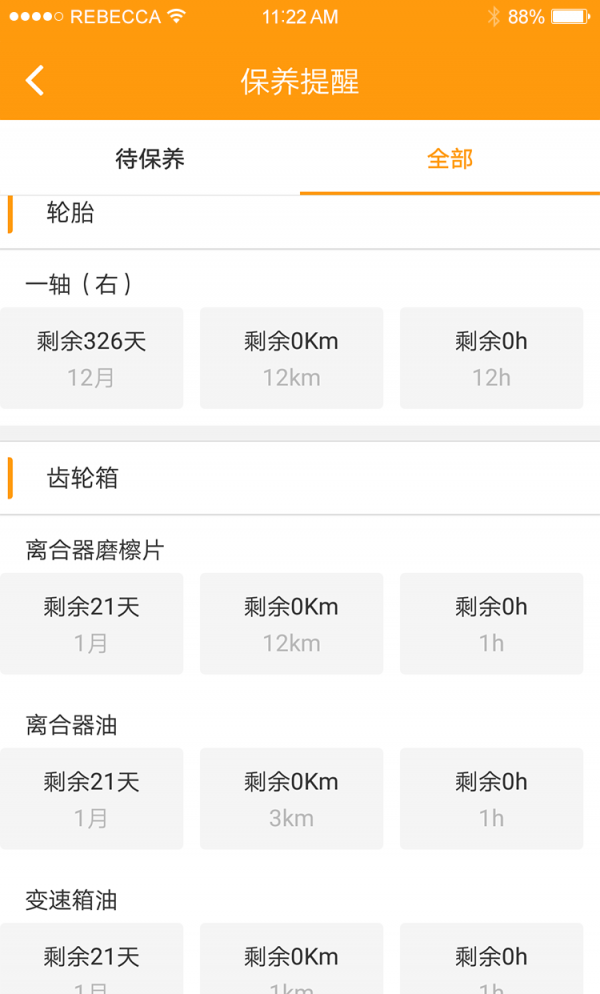Go back from the 保养提醒 page
This screenshot has width=600, height=994.
click(35, 81)
